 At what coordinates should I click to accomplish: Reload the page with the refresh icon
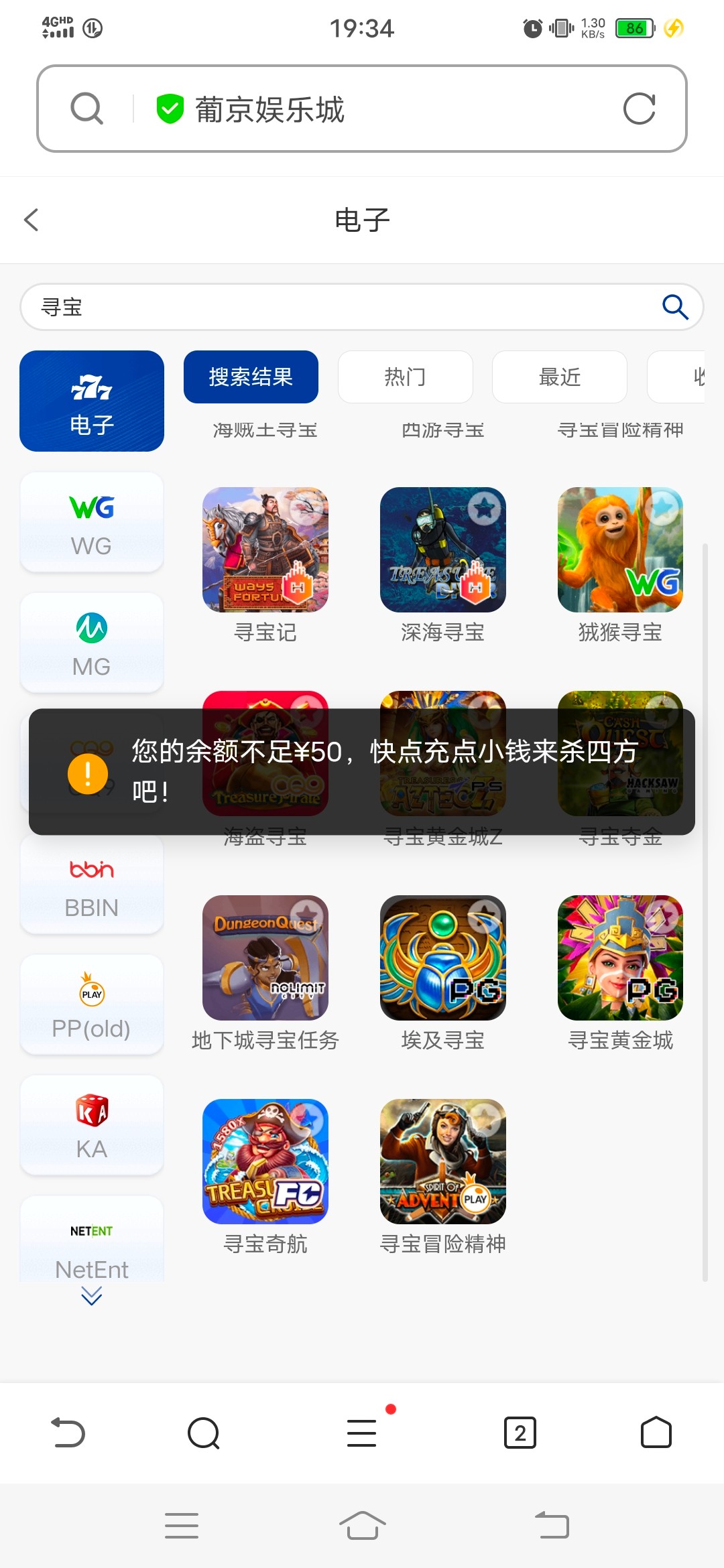point(639,109)
